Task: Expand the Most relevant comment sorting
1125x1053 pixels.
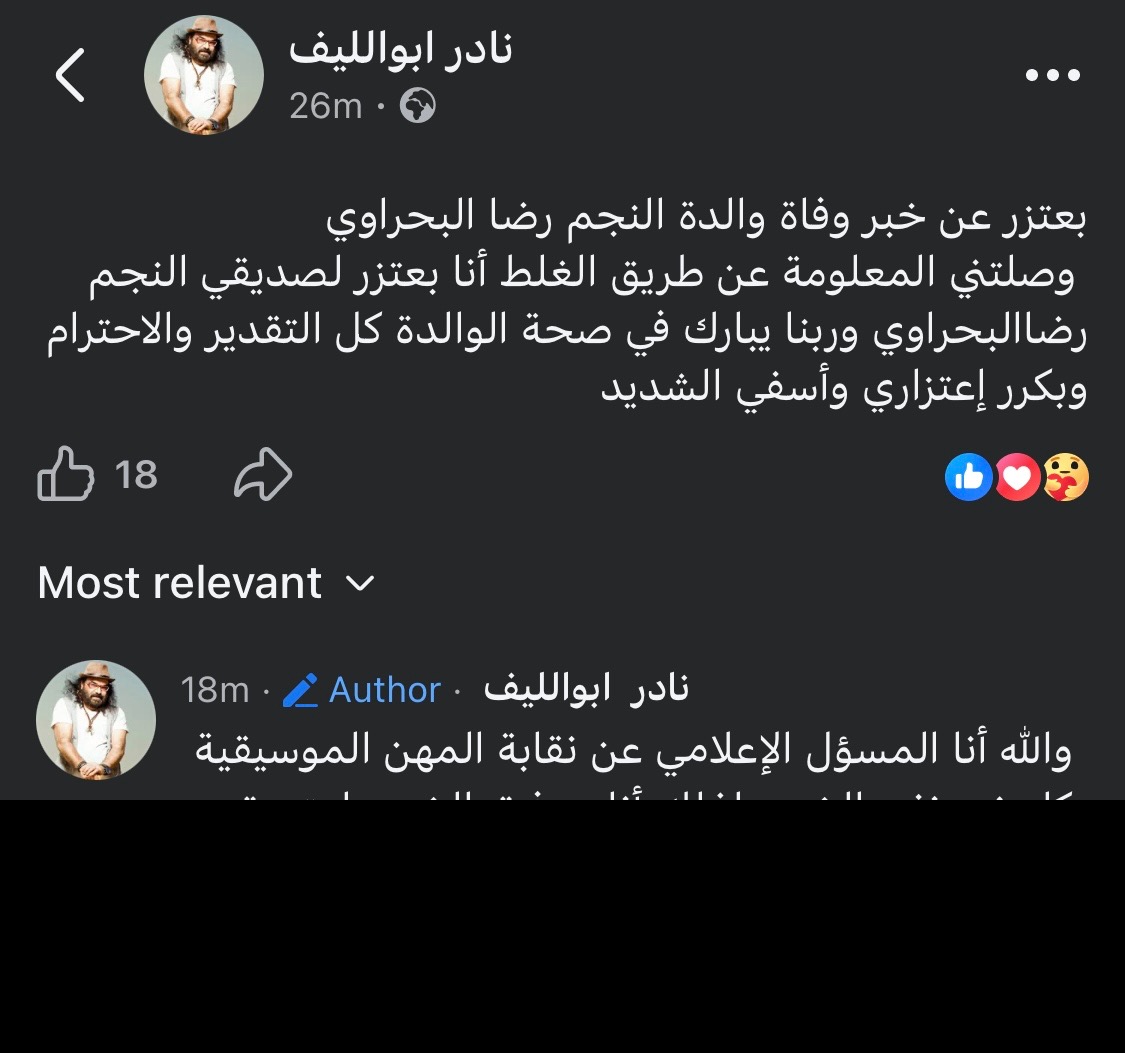Action: (x=205, y=583)
